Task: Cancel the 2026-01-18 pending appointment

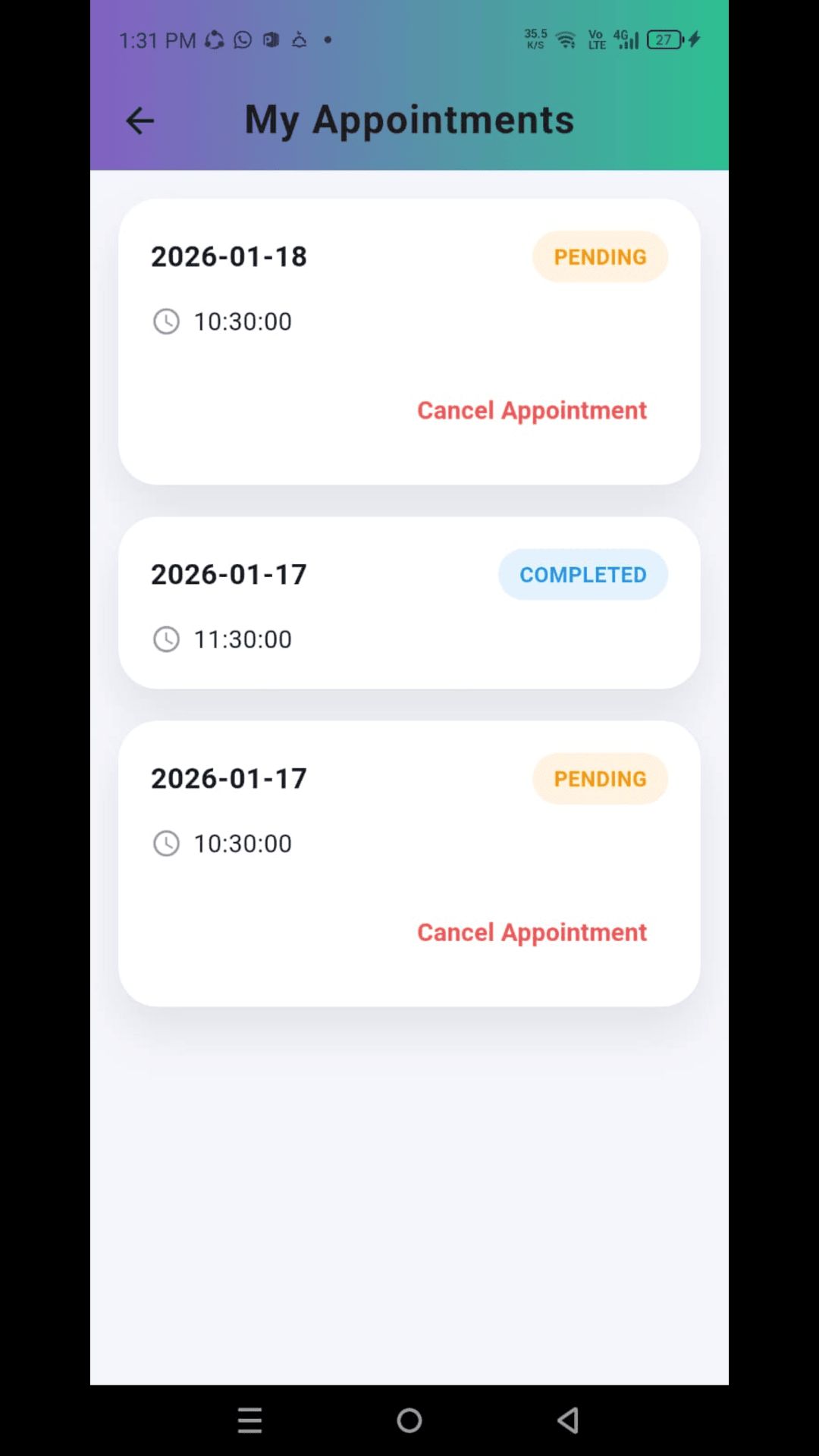Action: (x=532, y=410)
